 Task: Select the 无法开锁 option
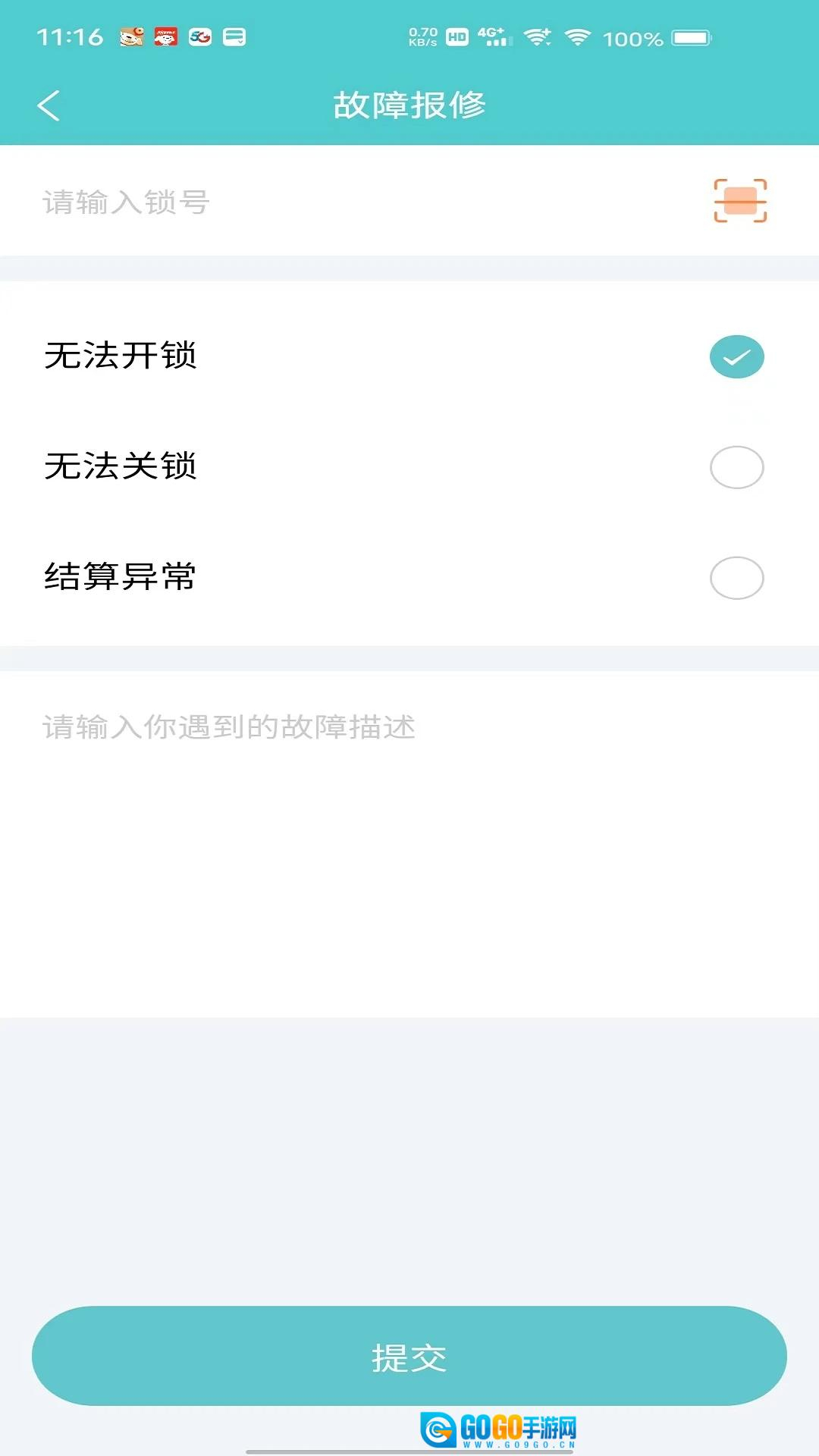[x=736, y=356]
